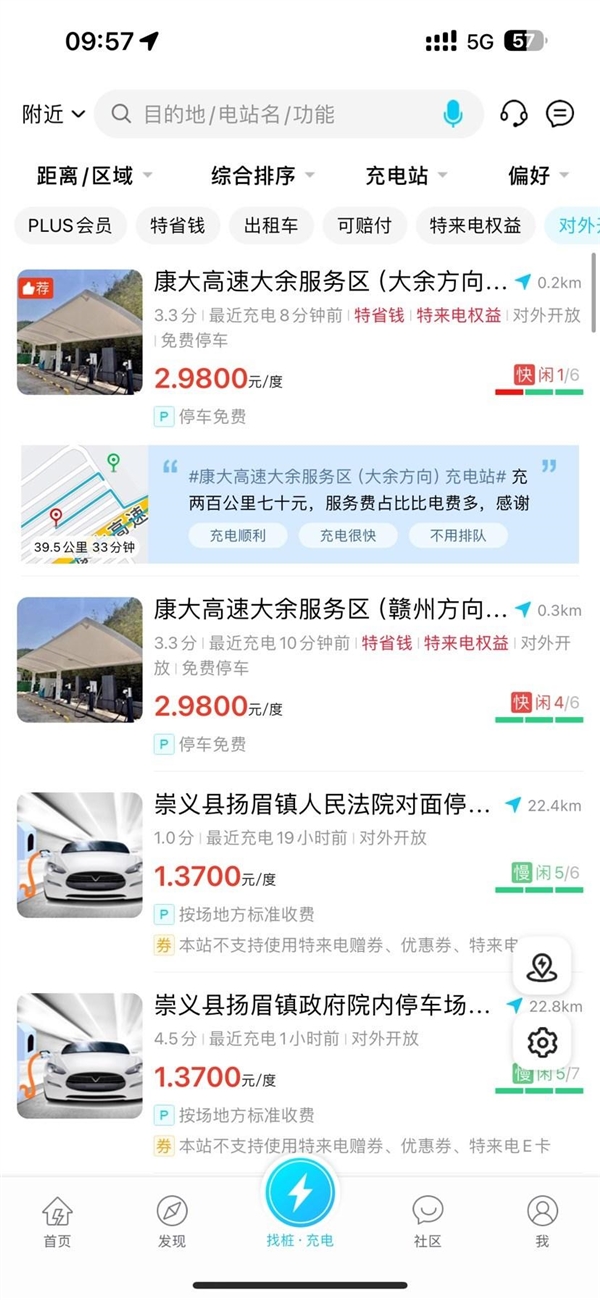Open the messages chat bubble icon
Viewport: 600px width, 1300px height.
(x=560, y=114)
